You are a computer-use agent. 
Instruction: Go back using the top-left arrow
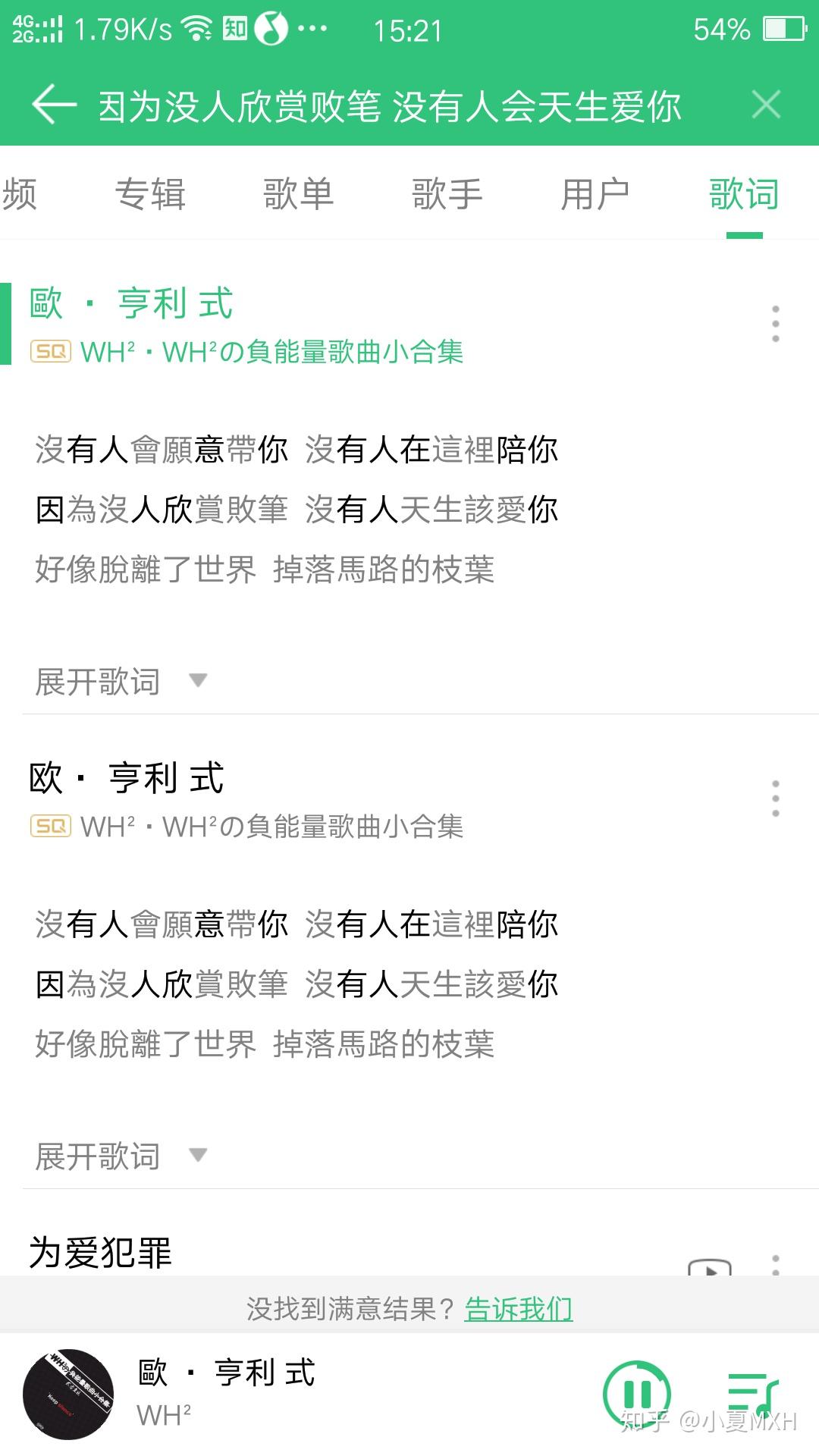click(55, 105)
